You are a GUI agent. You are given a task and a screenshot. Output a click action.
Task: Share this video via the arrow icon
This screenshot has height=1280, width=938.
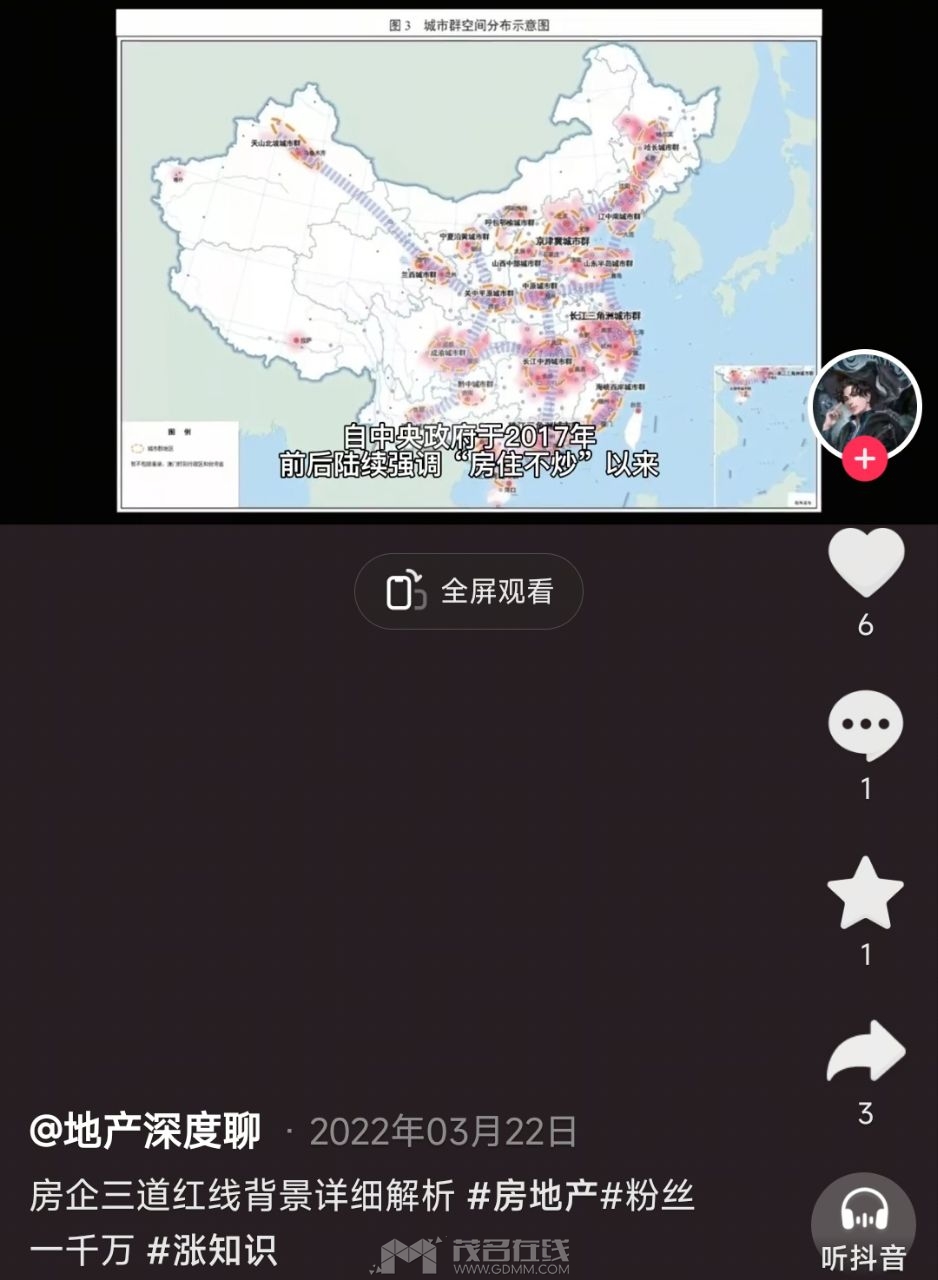[866, 1053]
